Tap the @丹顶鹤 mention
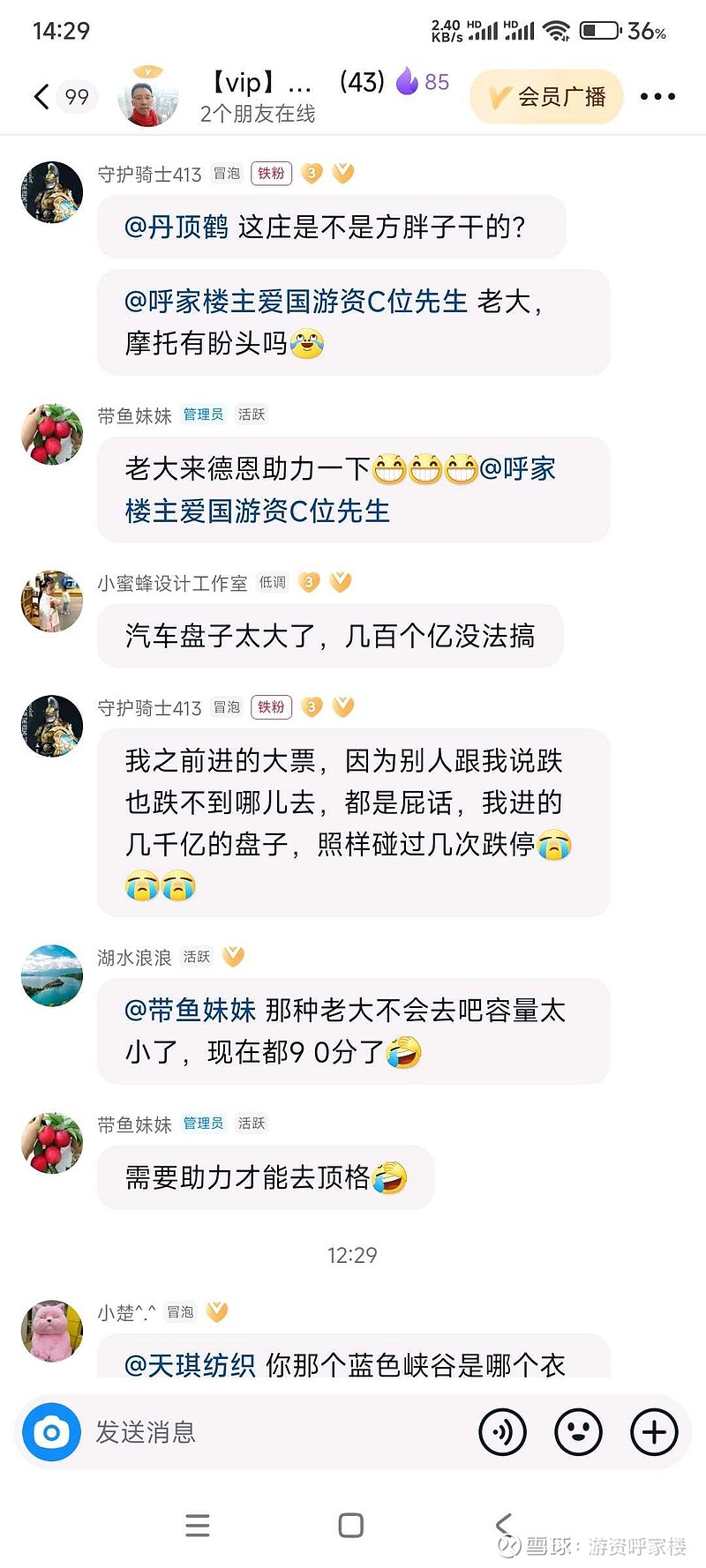Screen dimensions: 706x1568 (176, 227)
